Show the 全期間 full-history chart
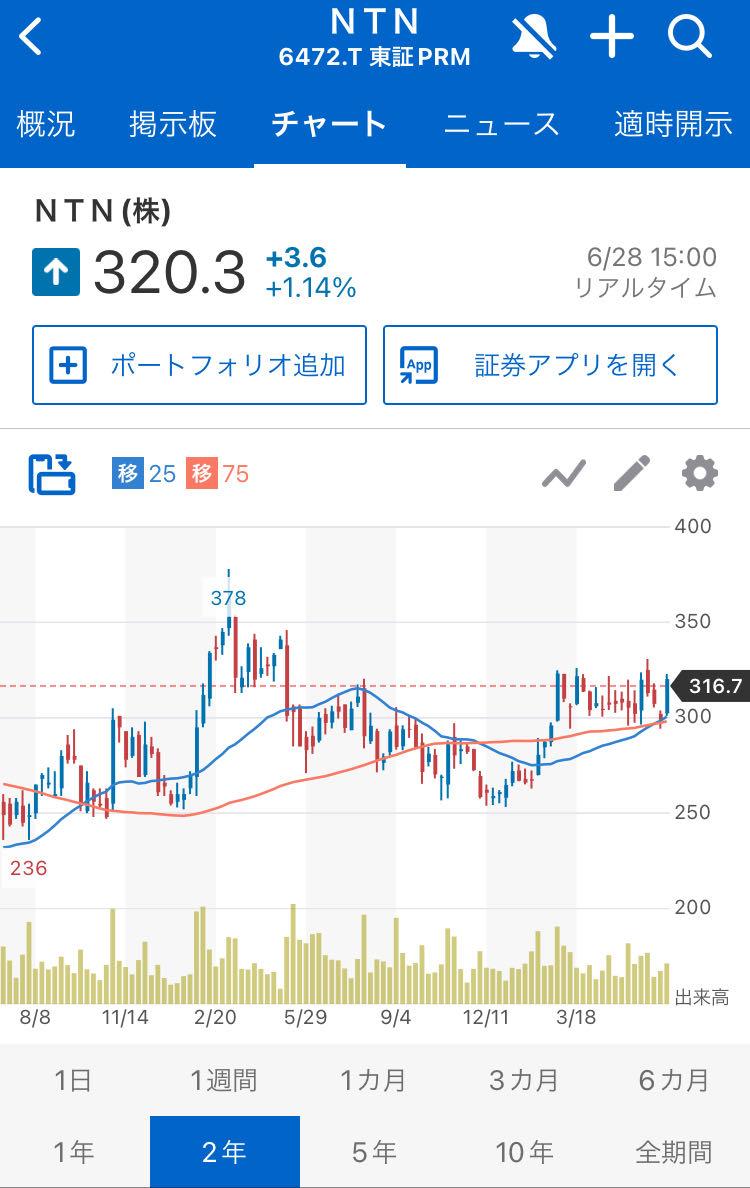Image resolution: width=750 pixels, height=1188 pixels. tap(675, 1151)
